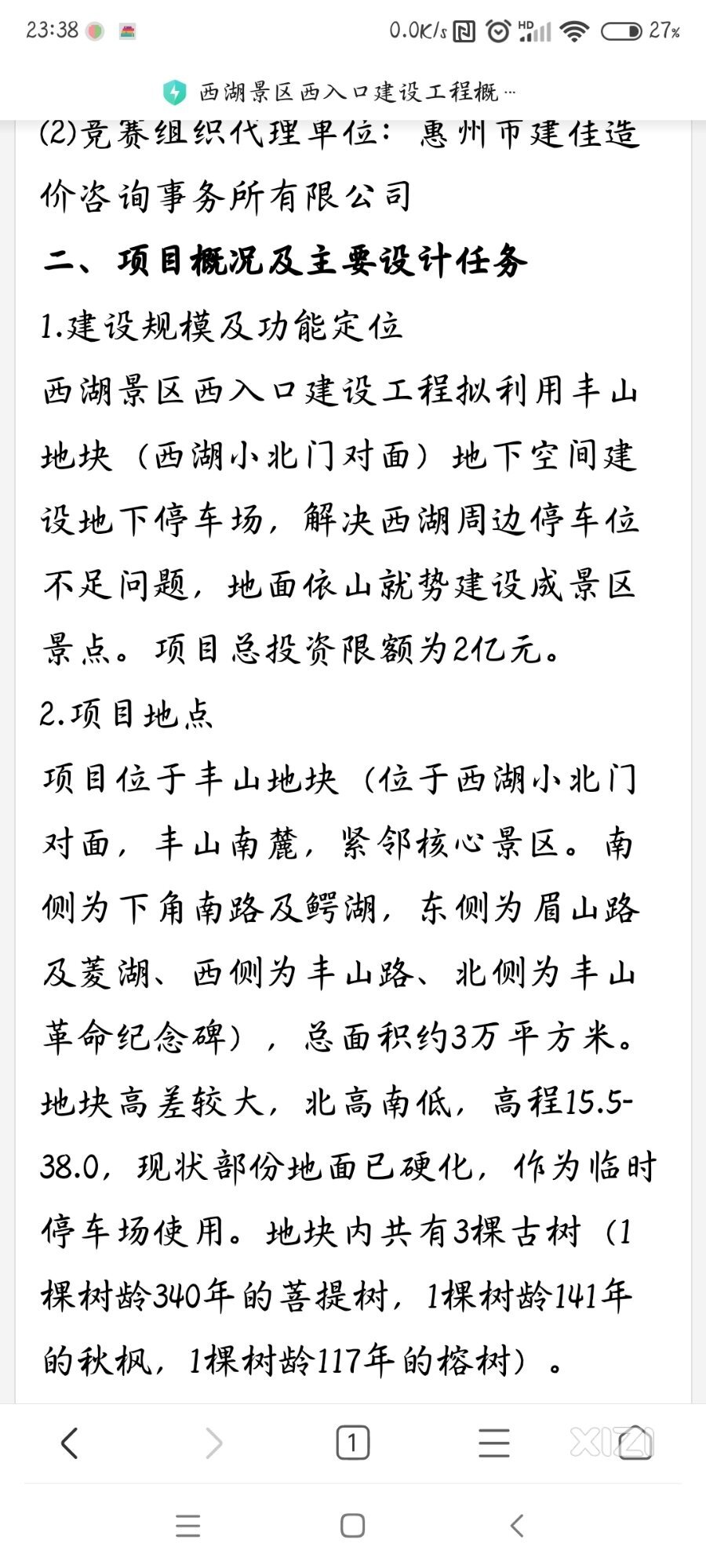Tap the system back button
This screenshot has height=1568, width=706.
coord(516,1526)
